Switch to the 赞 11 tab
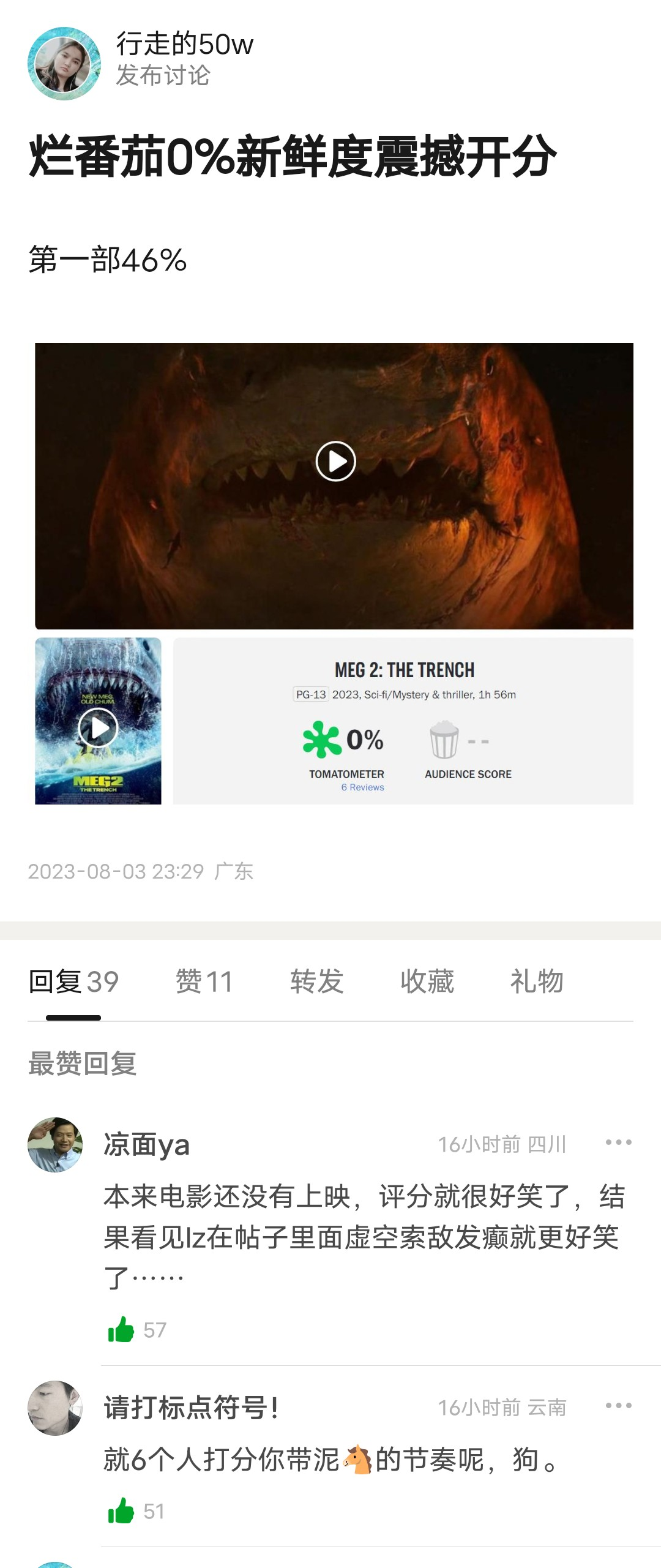This screenshot has height=1568, width=661. click(x=204, y=981)
